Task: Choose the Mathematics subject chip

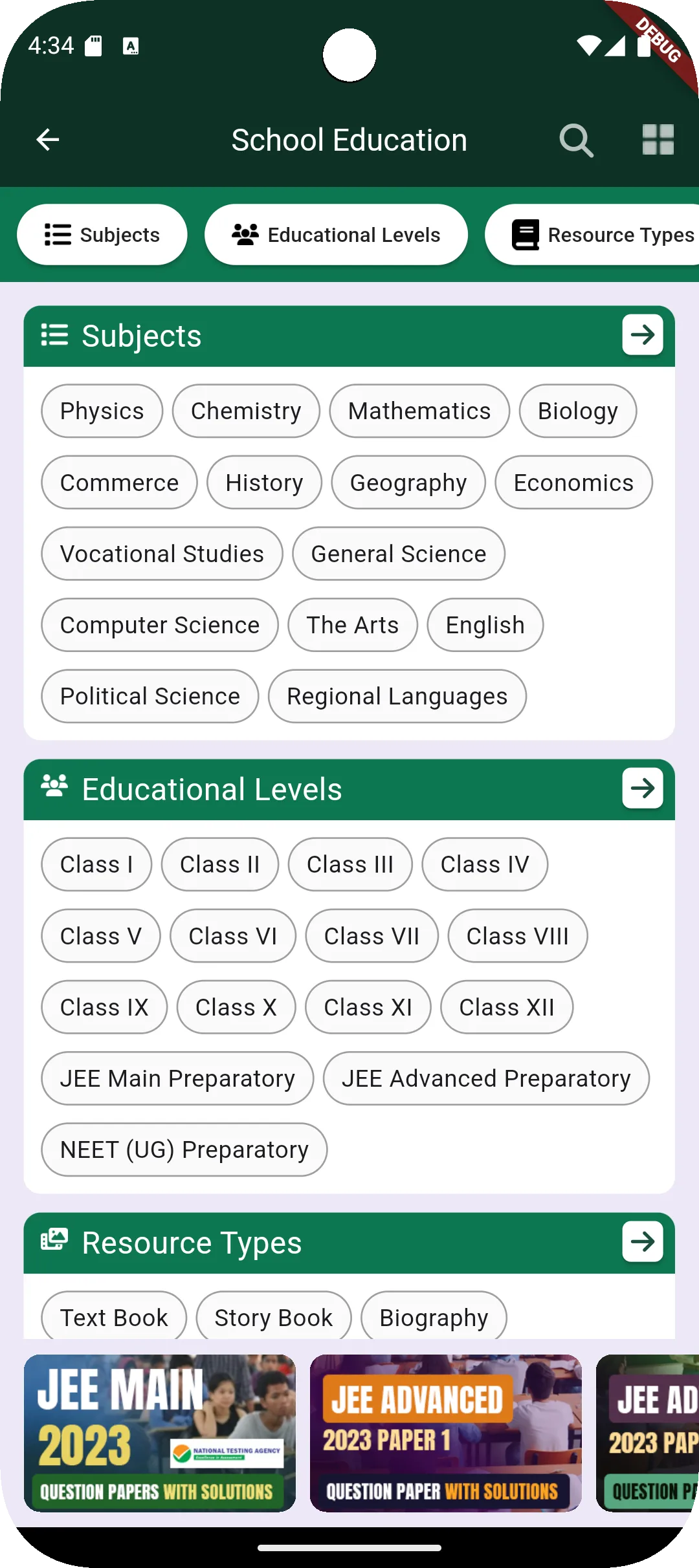Action: (419, 411)
